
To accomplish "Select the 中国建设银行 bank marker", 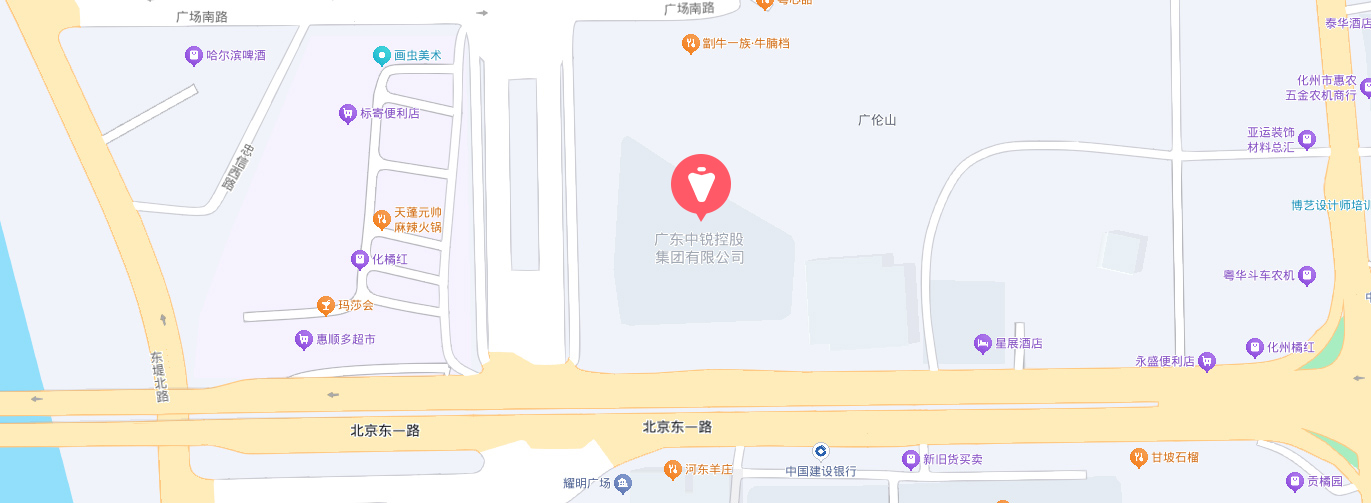I will click(x=820, y=451).
